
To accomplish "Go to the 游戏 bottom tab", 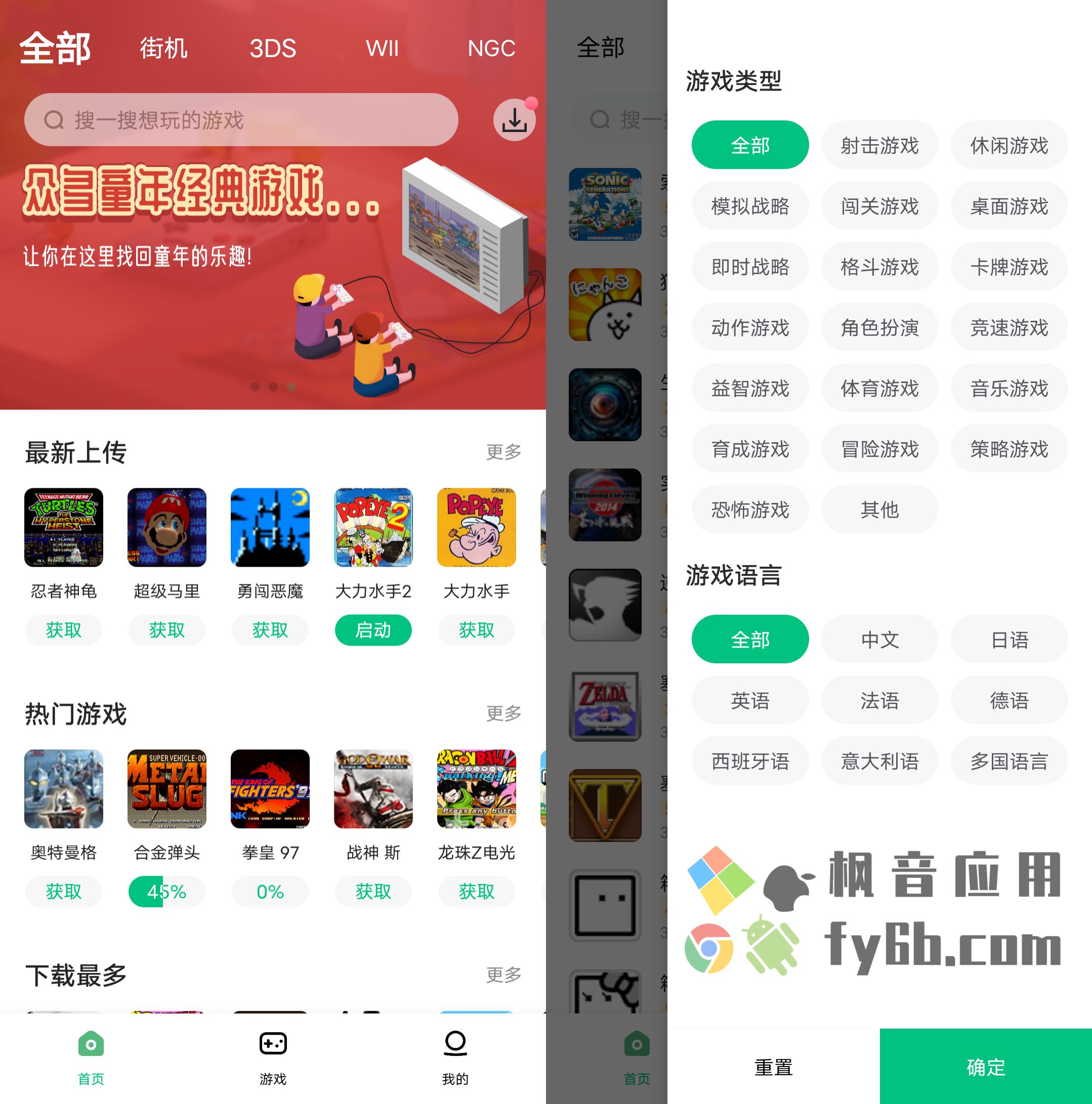I will pyautogui.click(x=273, y=1057).
